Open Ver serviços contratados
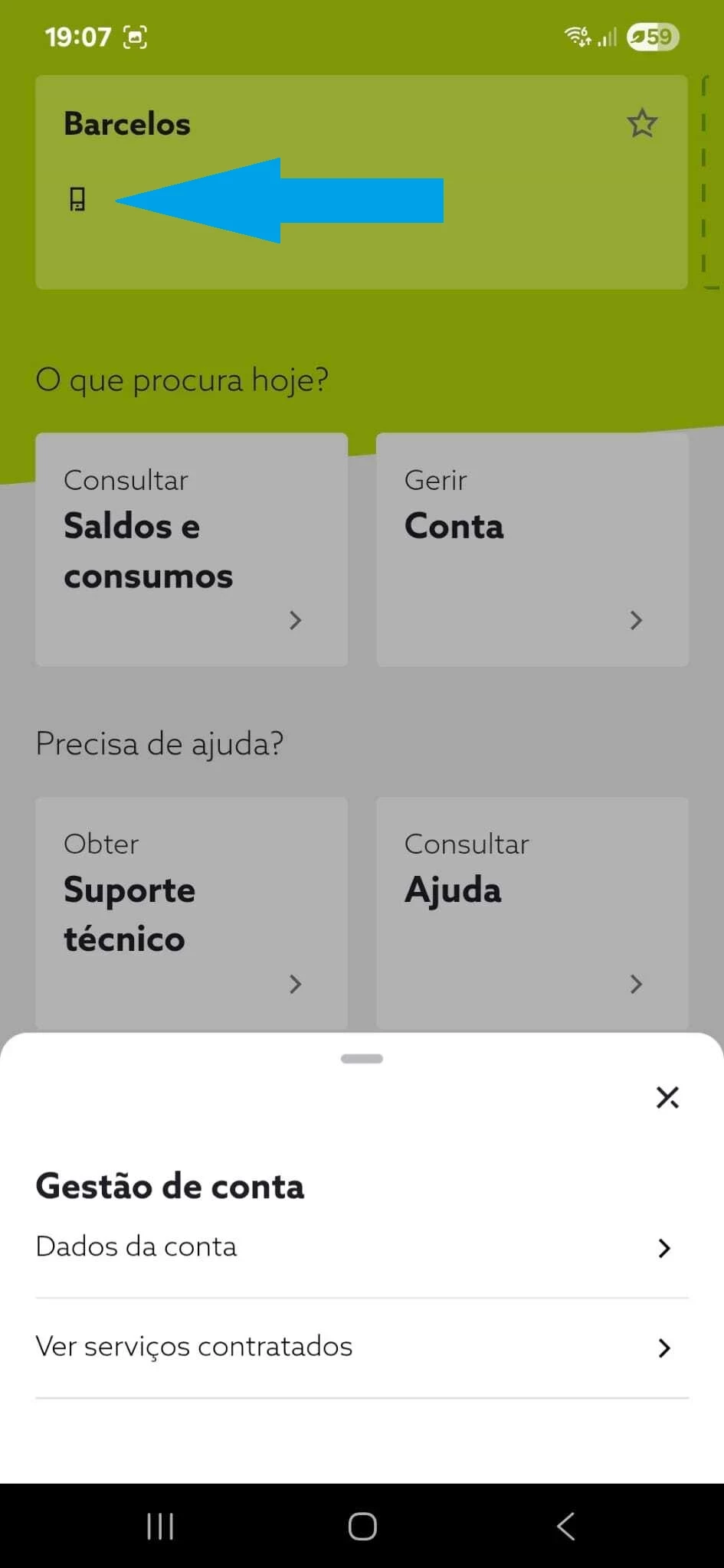Screen dimensions: 724x1568 362,1347
